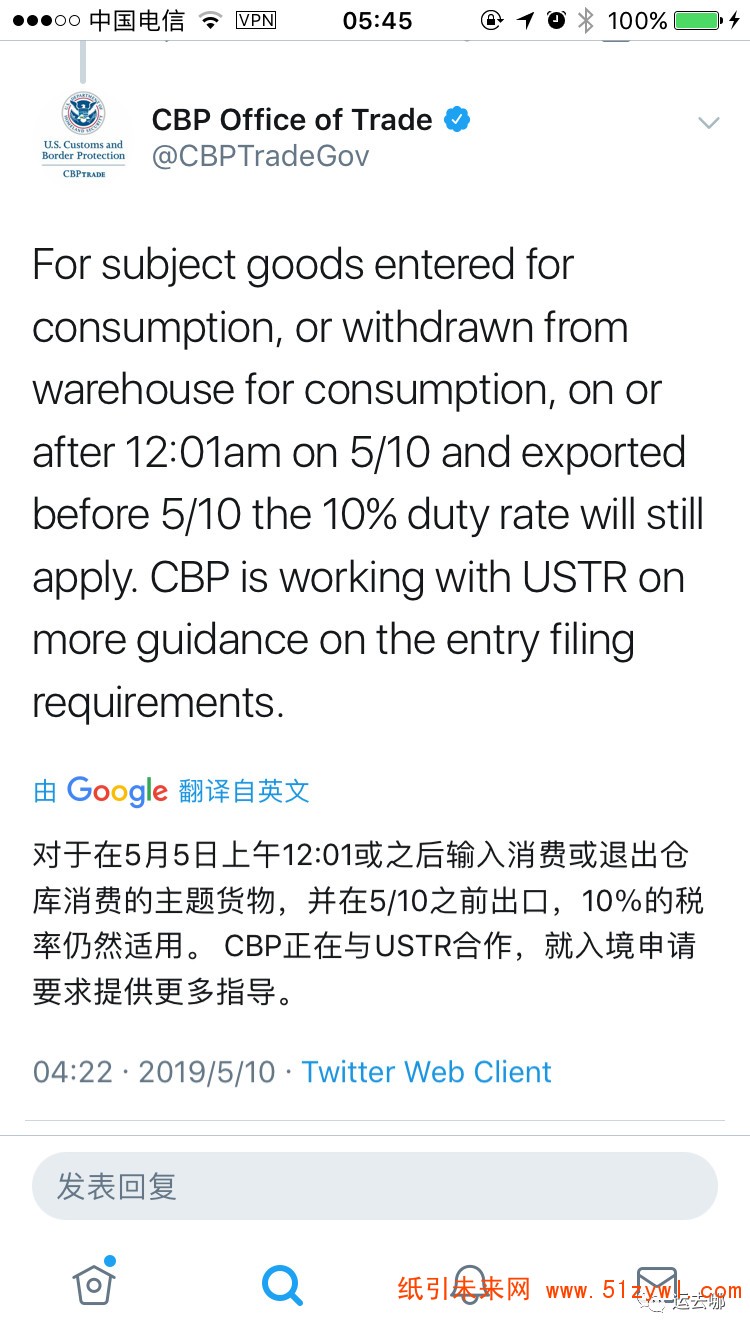View the CBP Office of Trade profile picture
The height and width of the screenshot is (1334, 750).
84,137
